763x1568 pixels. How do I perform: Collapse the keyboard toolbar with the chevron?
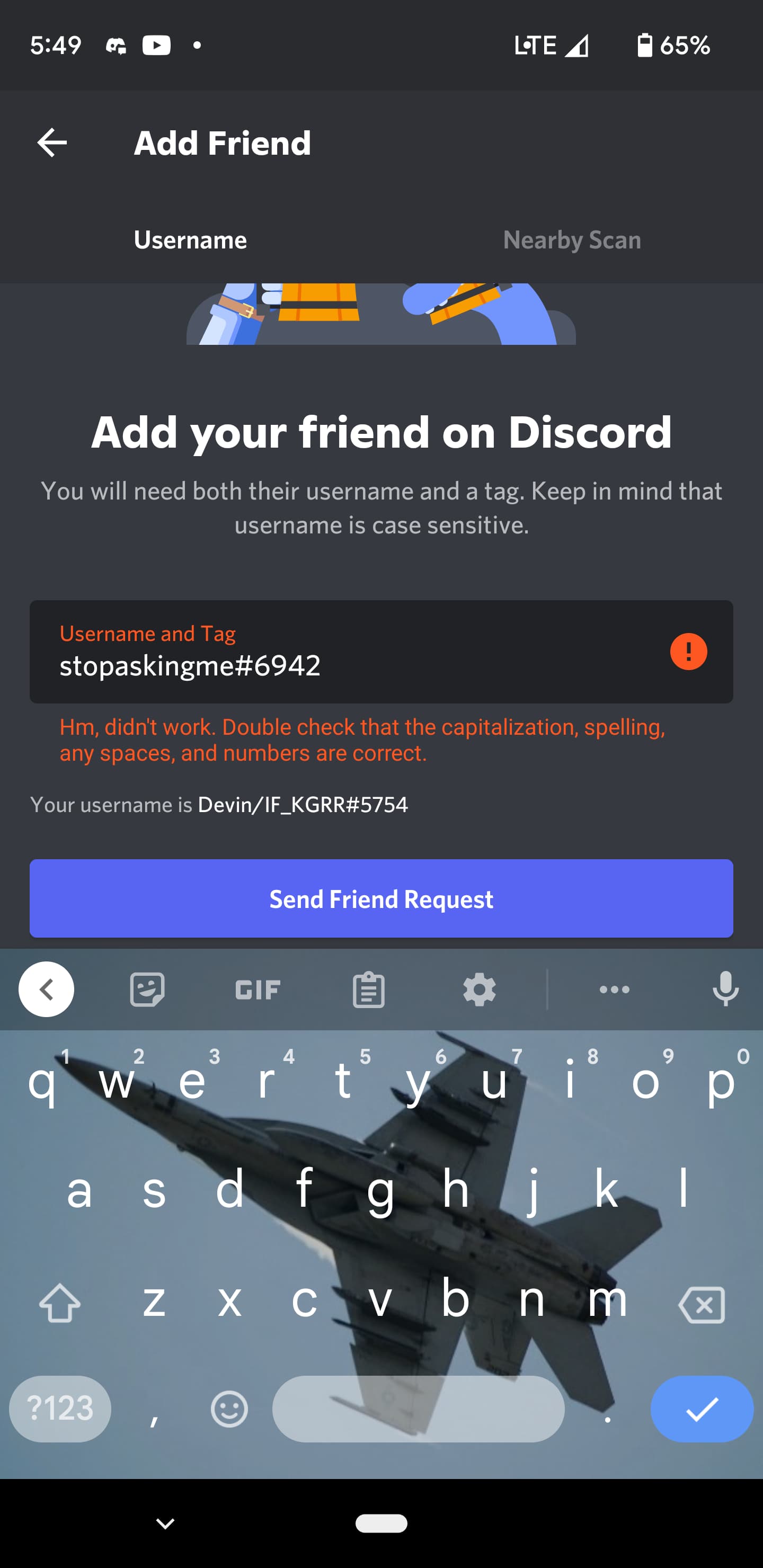tap(46, 989)
